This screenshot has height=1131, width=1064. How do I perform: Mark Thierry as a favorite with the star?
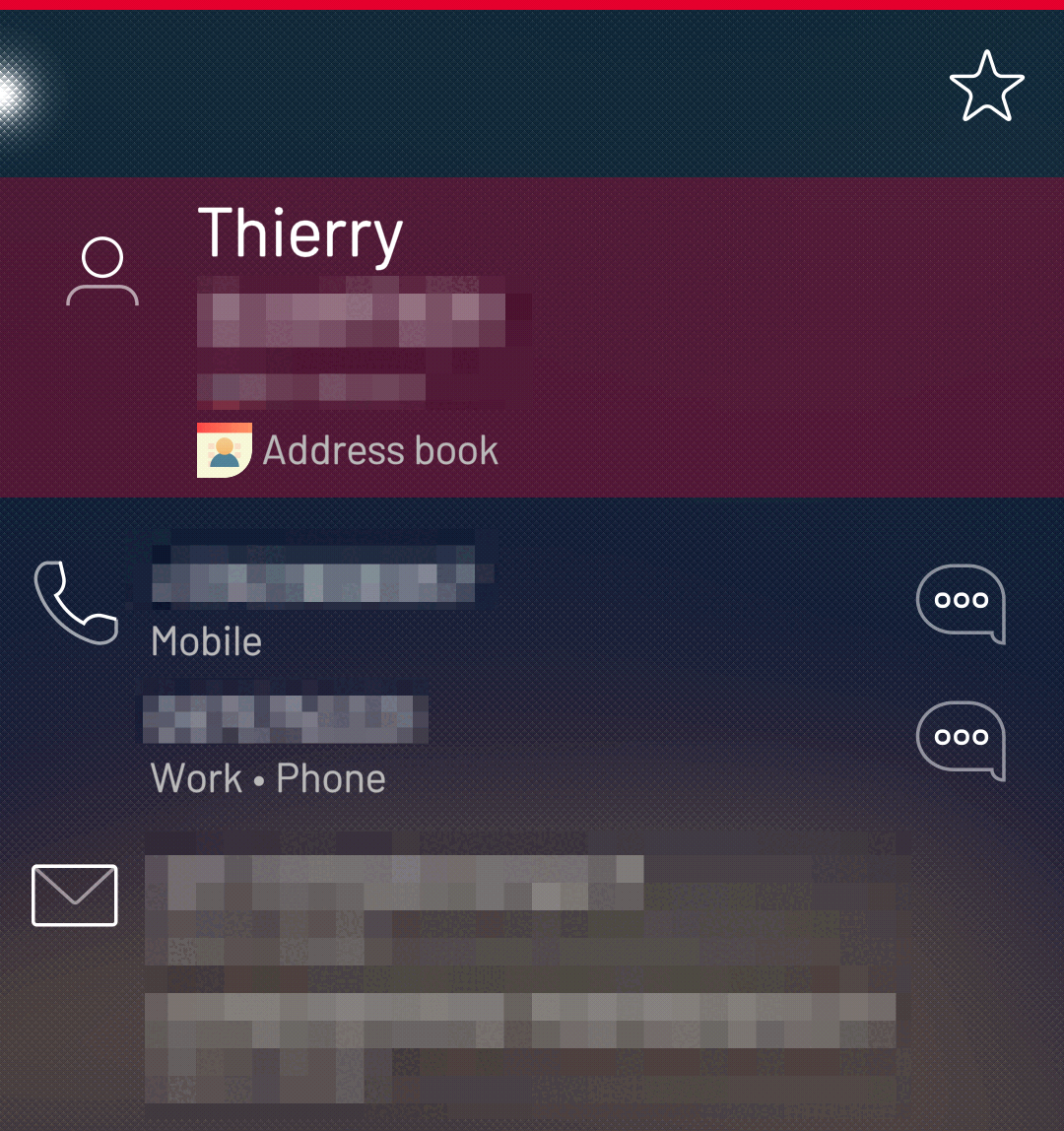(986, 87)
